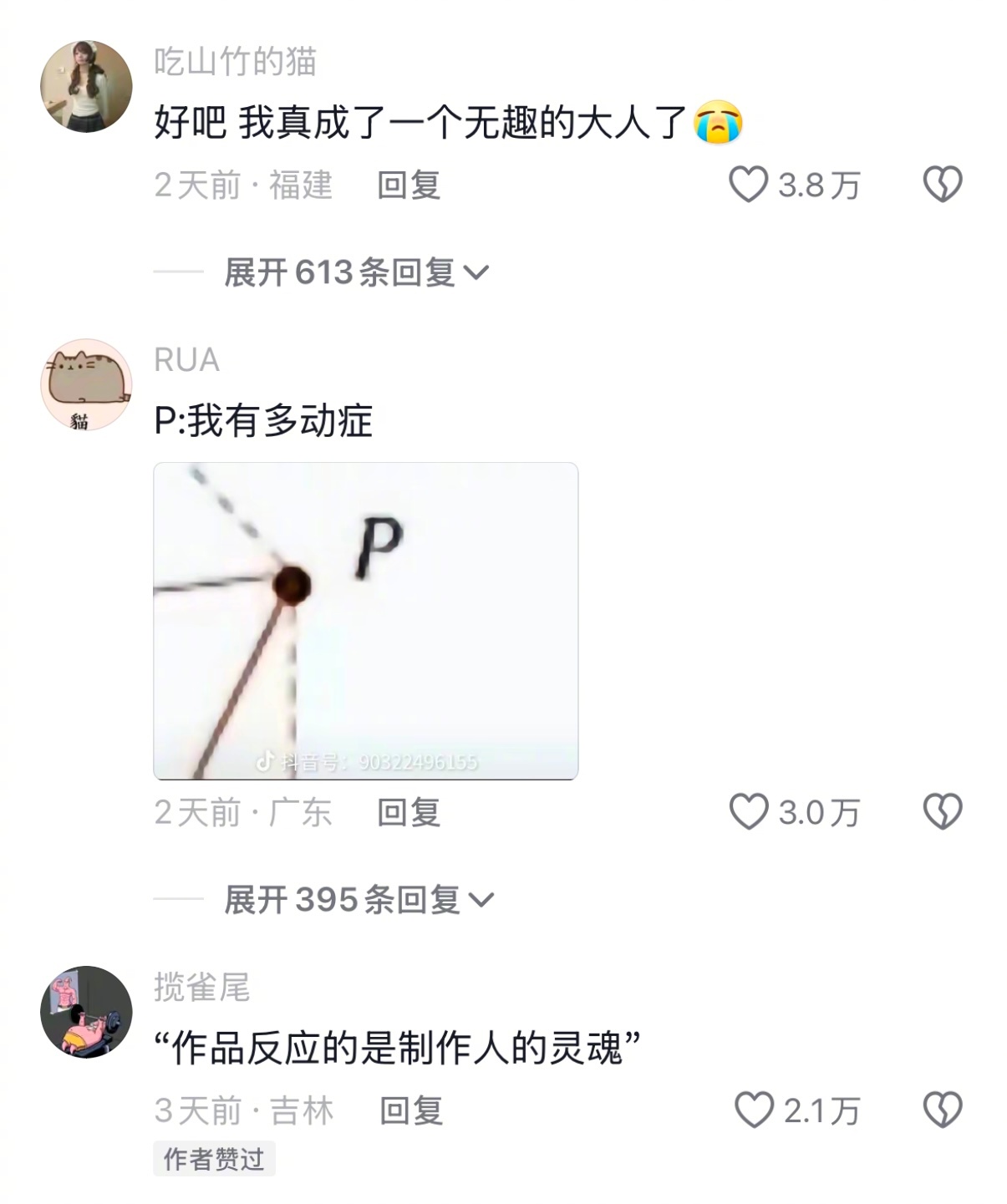The width and height of the screenshot is (1007, 1204).
Task: Open RUA's cat avatar profile
Action: click(86, 384)
